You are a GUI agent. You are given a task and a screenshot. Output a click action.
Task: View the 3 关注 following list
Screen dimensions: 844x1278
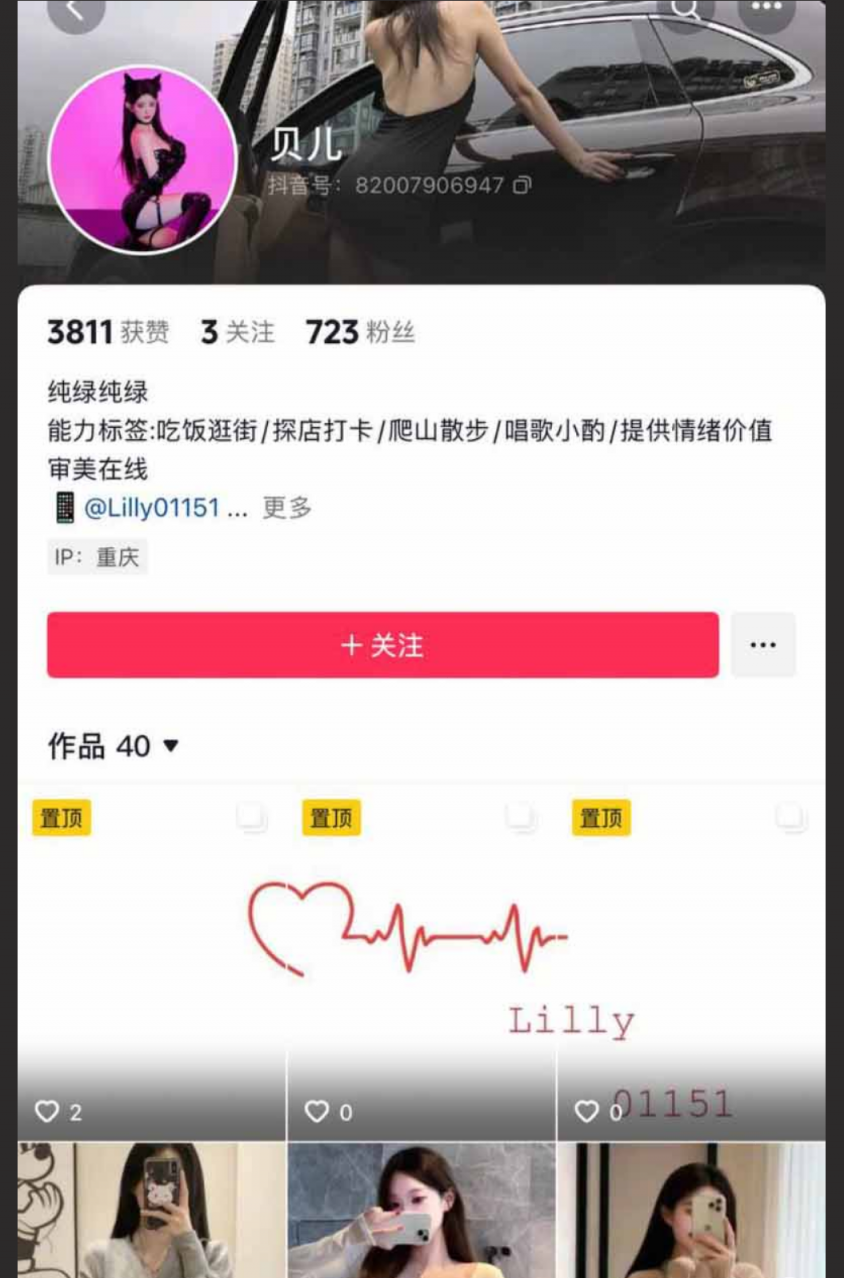click(237, 332)
